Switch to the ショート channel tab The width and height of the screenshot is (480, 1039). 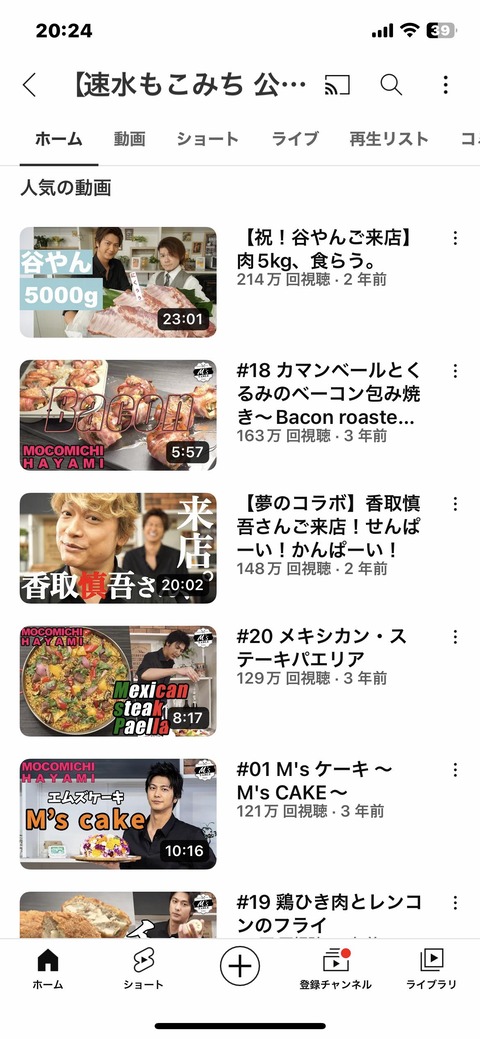208,138
